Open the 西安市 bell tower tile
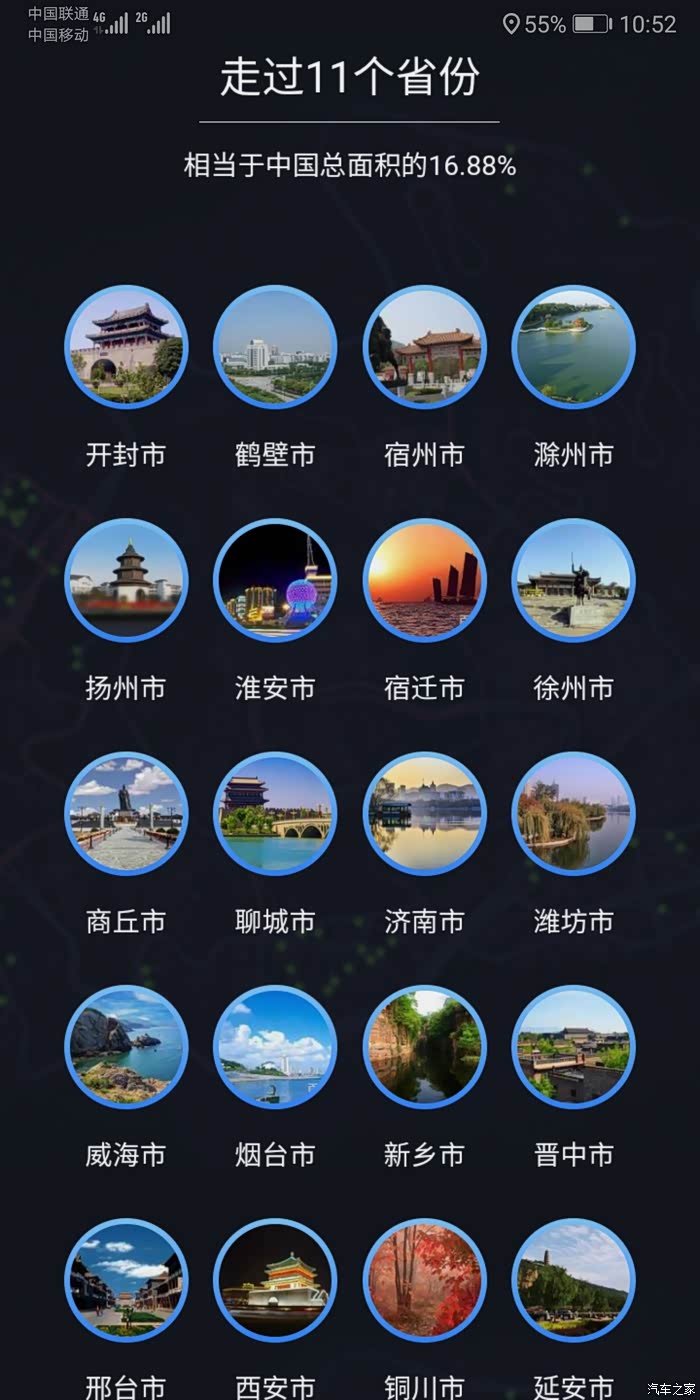 275,1280
